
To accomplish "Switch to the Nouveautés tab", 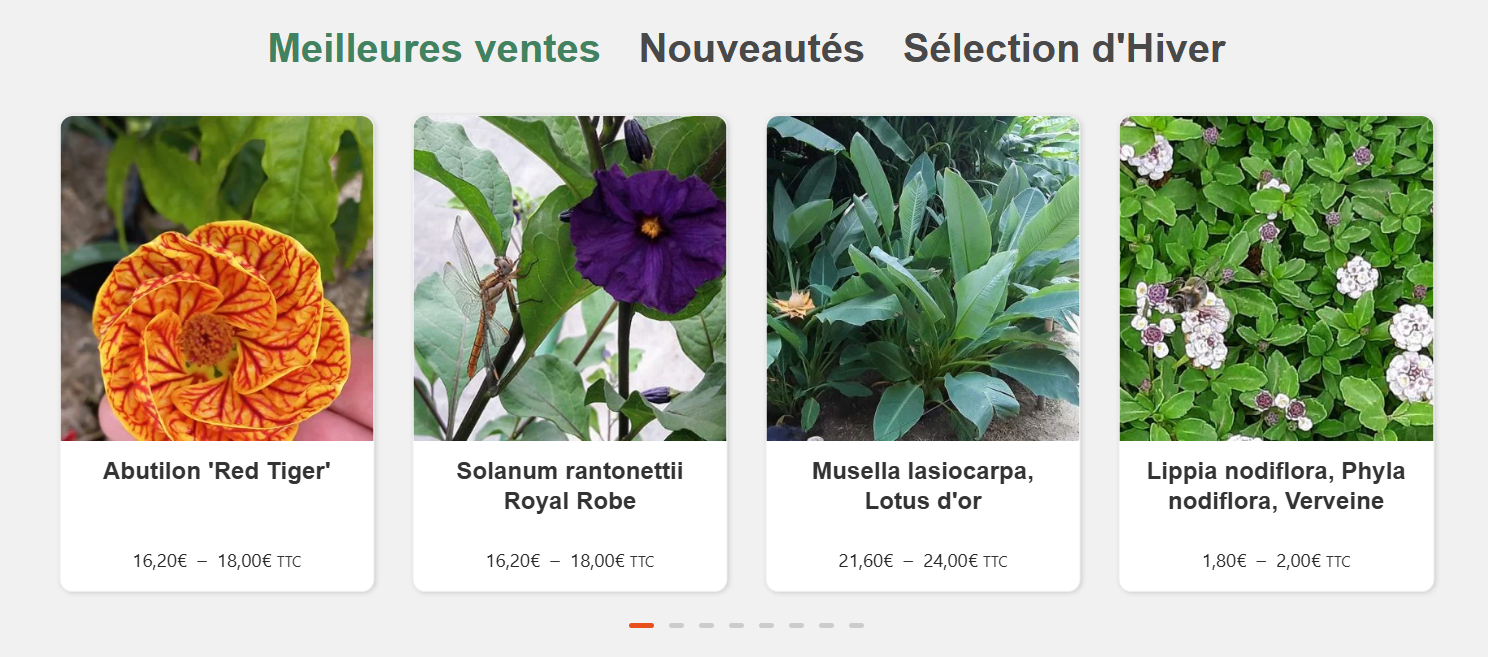I will coord(751,48).
